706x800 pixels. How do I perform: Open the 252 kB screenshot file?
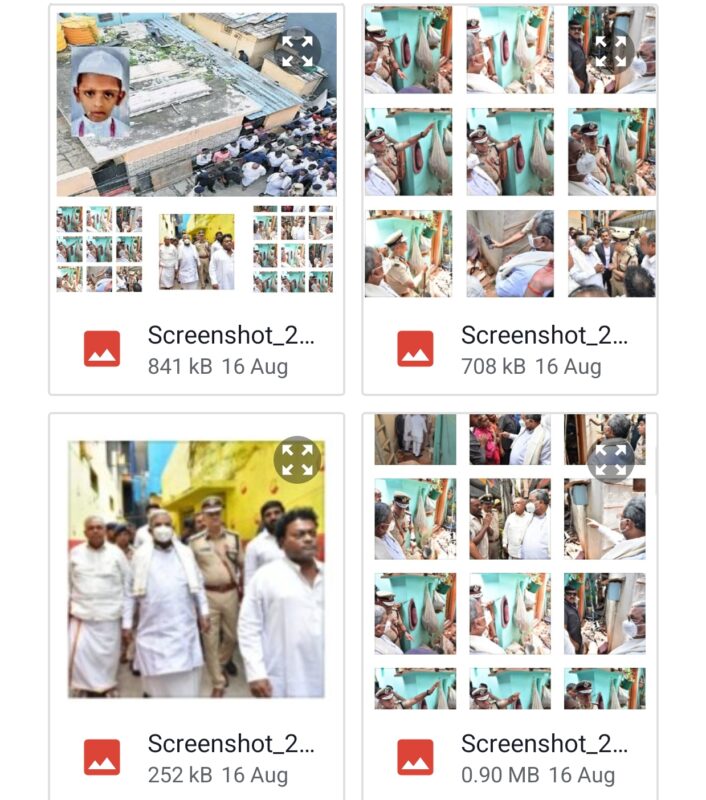click(230, 757)
